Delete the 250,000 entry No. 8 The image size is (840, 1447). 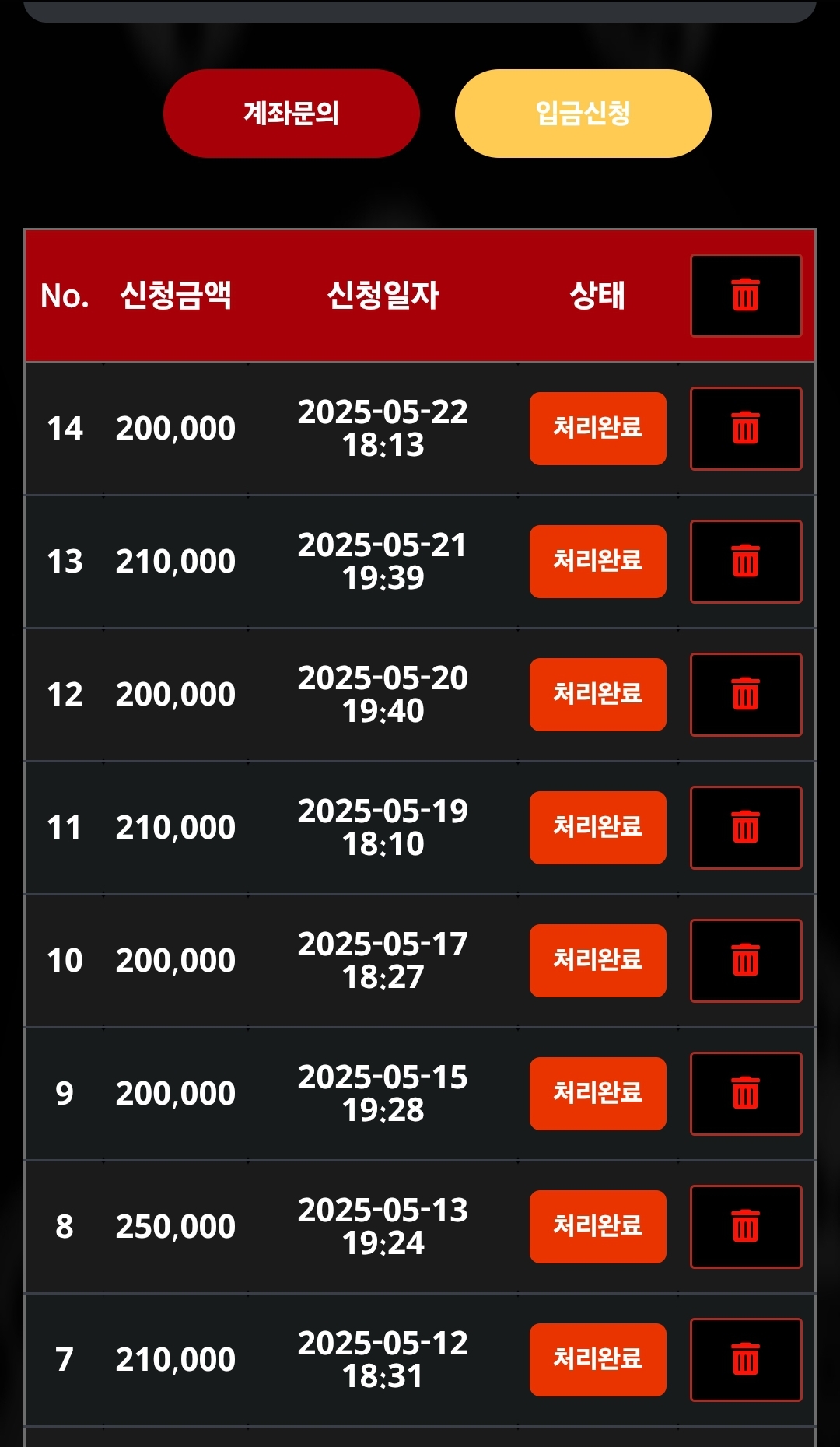tap(746, 1227)
